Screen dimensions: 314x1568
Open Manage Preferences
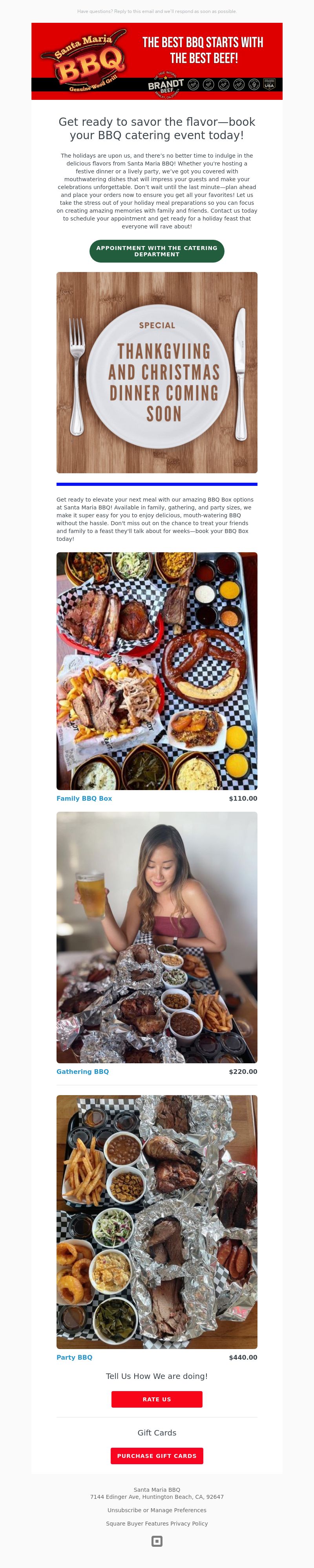pos(179,1509)
